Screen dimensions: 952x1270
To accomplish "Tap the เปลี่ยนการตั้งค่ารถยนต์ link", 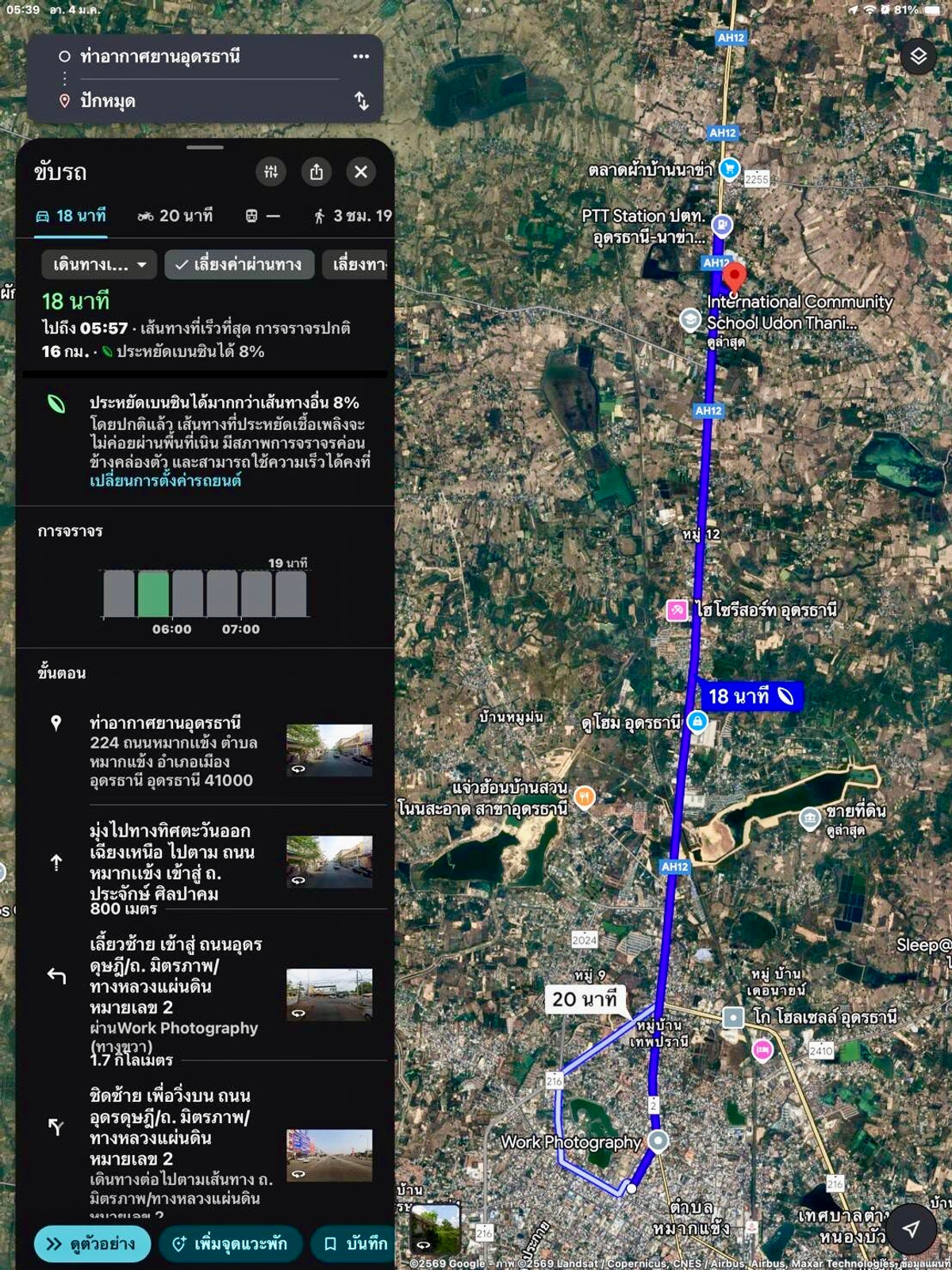I will point(165,481).
